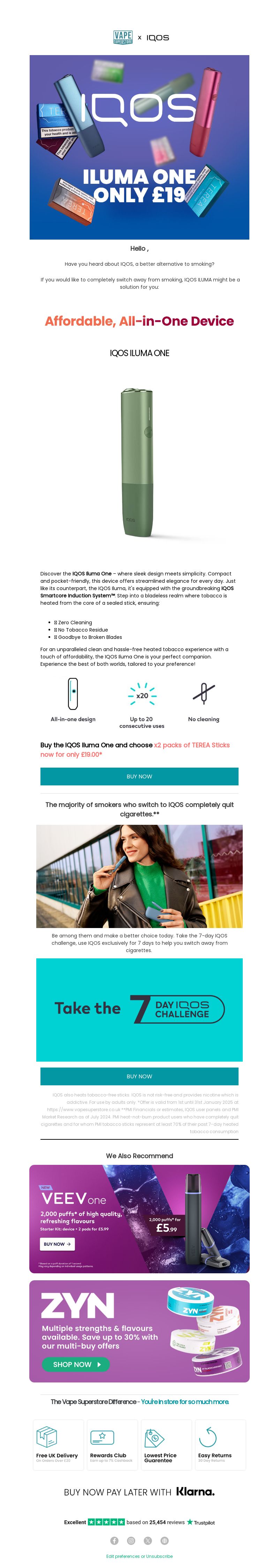Tap the first BUY NOW button under Iluma One
Viewport: 279px width, 1568px height.
(139, 776)
